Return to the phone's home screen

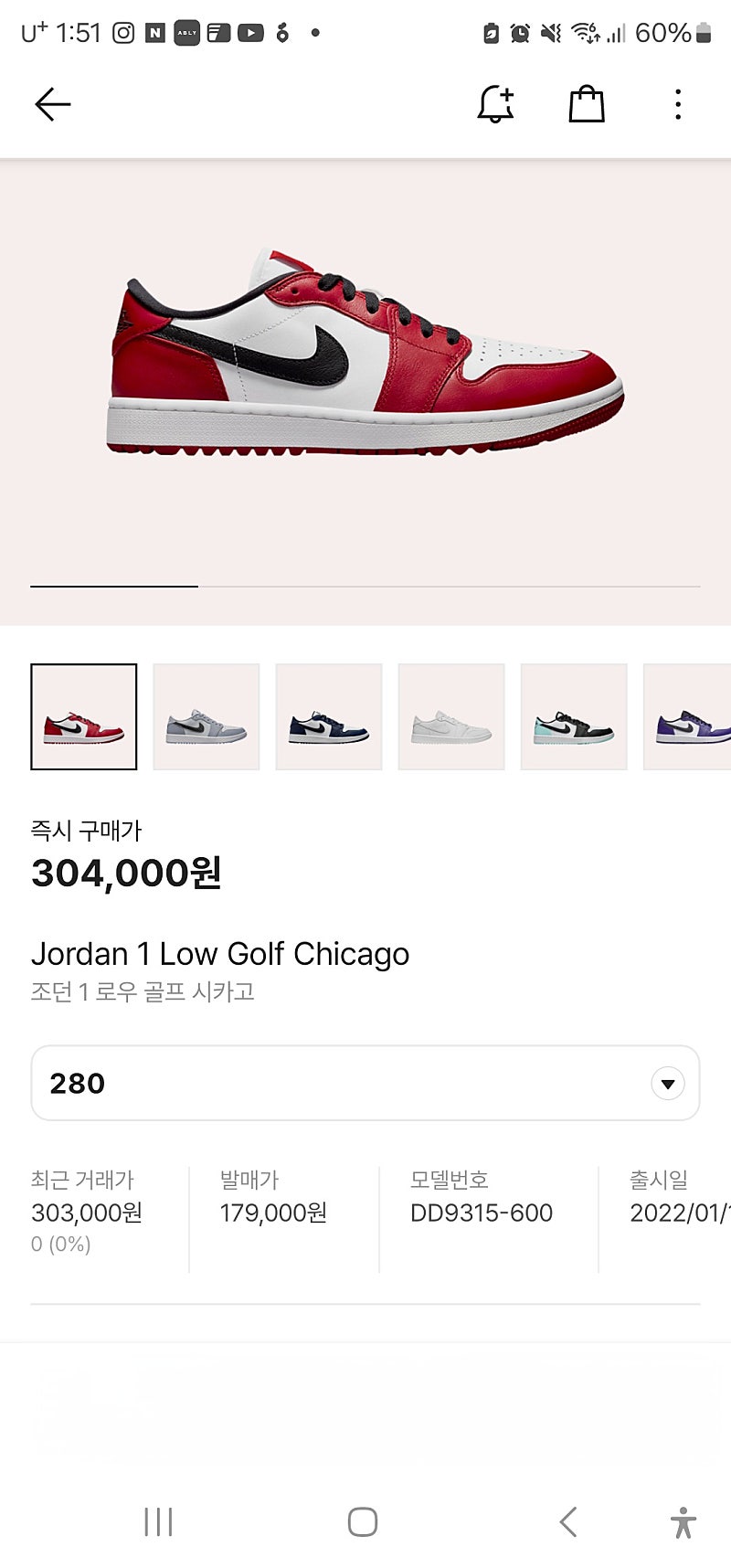pos(363,1521)
